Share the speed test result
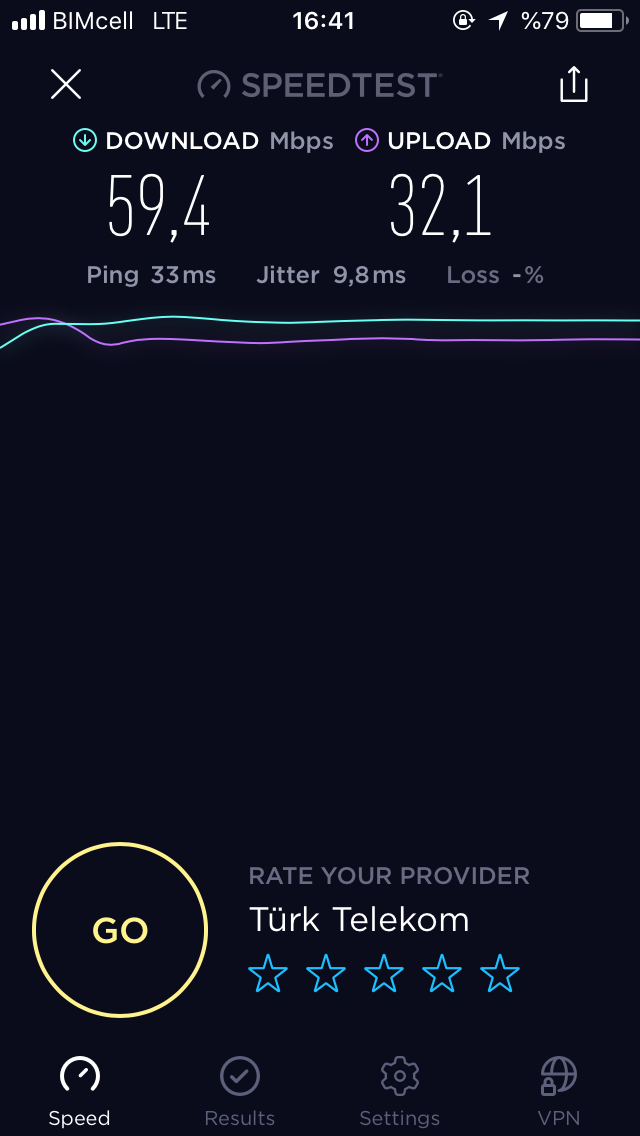 (x=573, y=84)
